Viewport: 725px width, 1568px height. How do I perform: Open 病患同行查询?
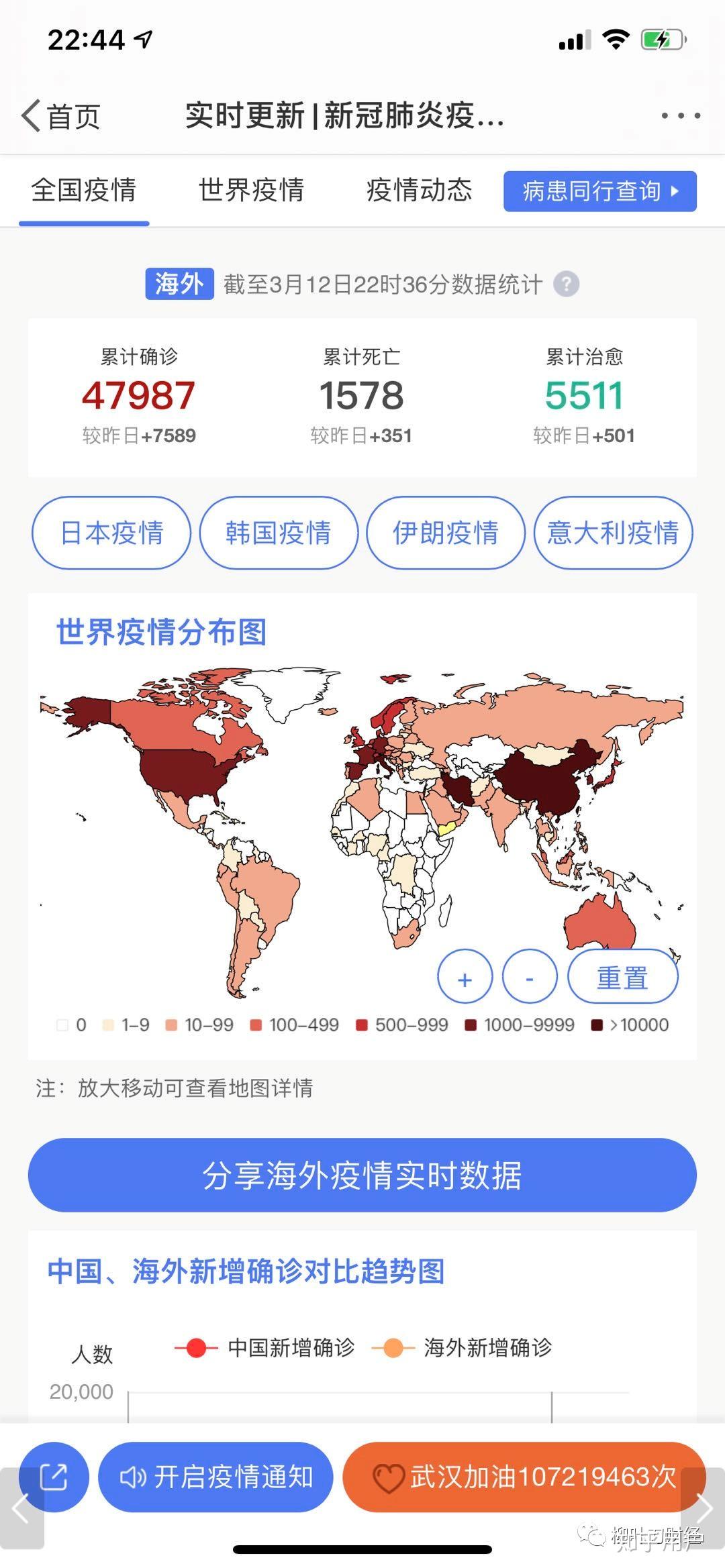[600, 191]
